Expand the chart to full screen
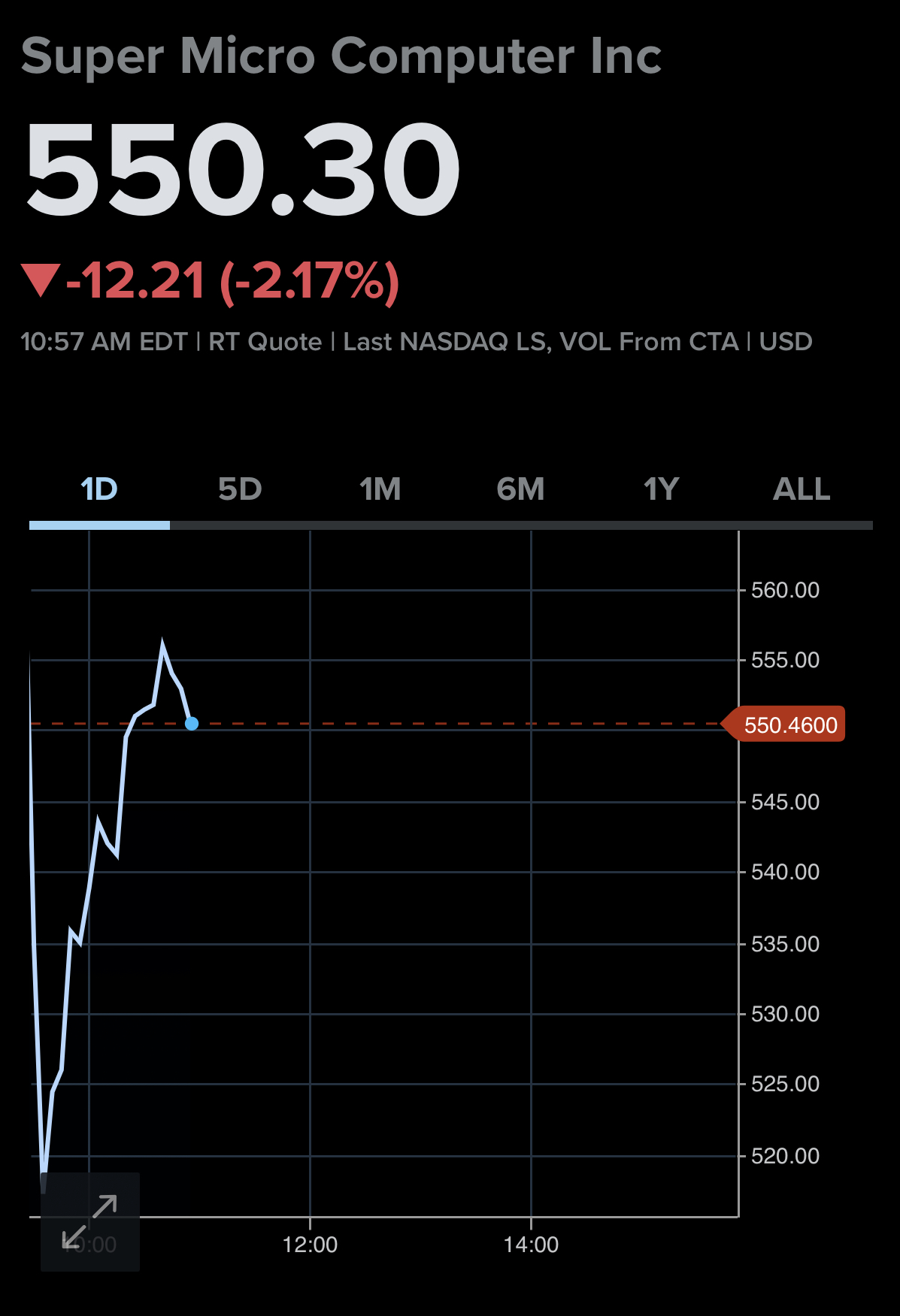 coord(90,1221)
